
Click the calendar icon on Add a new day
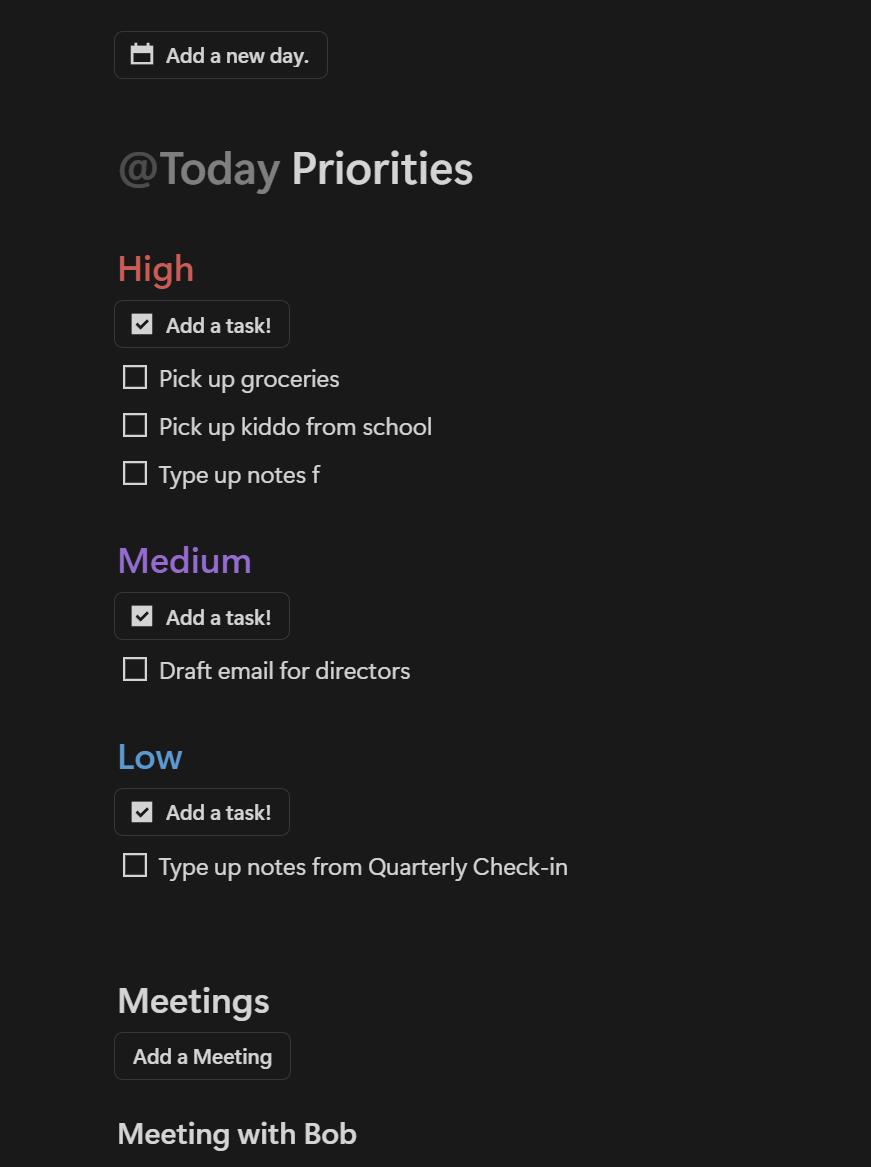click(x=141, y=54)
